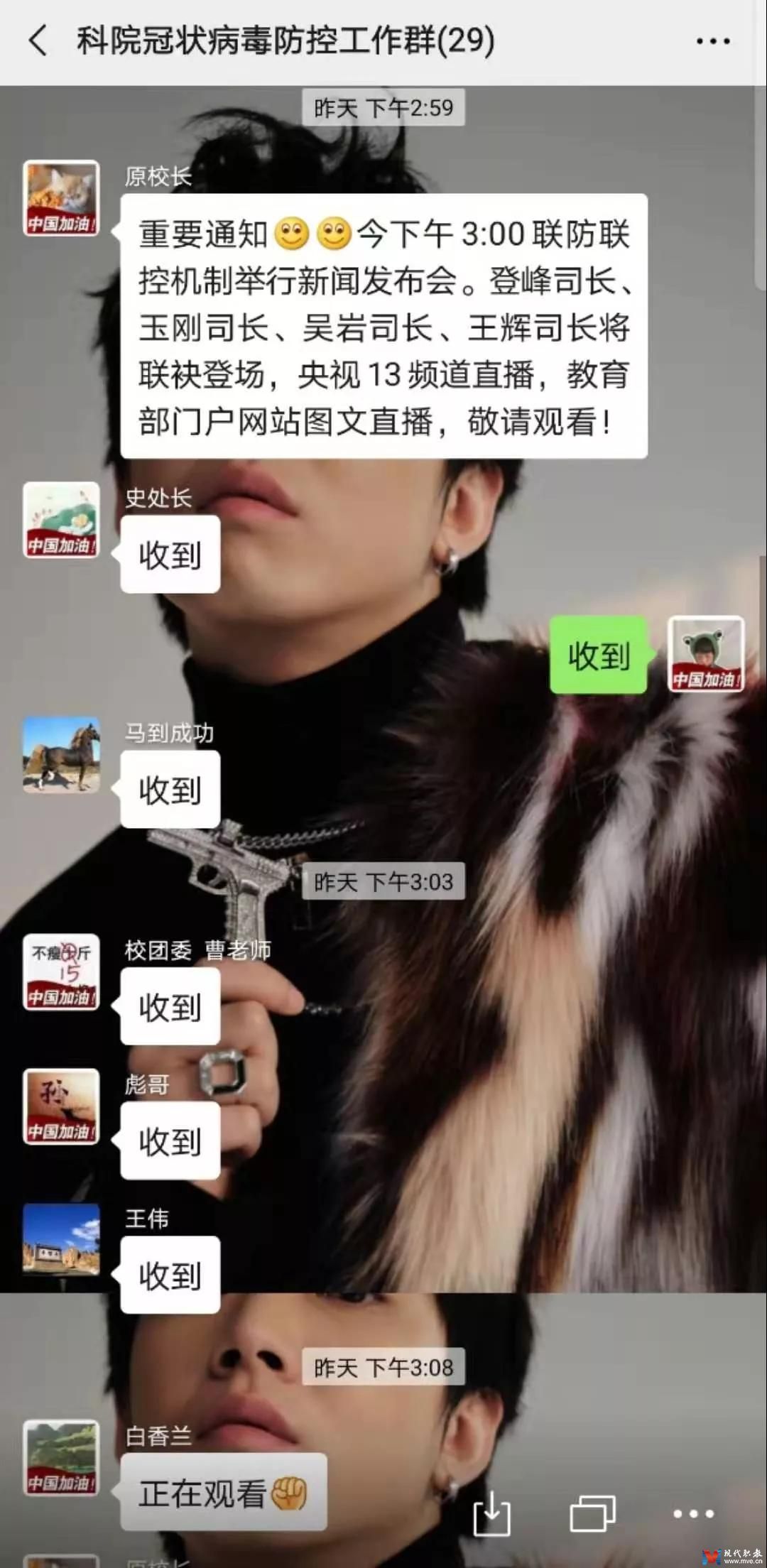Open 彪哥's profile picture
The image size is (767, 1568).
tap(61, 1106)
